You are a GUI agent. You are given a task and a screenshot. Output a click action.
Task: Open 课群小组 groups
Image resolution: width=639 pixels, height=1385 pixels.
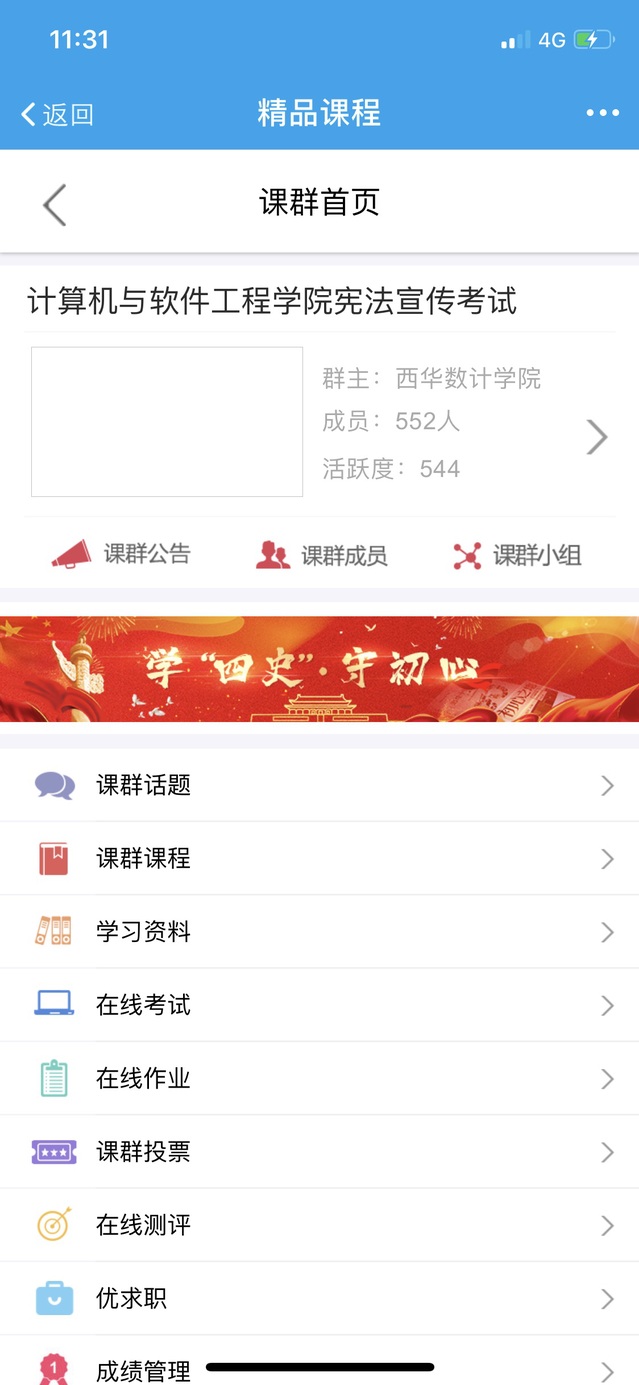pyautogui.click(x=516, y=555)
